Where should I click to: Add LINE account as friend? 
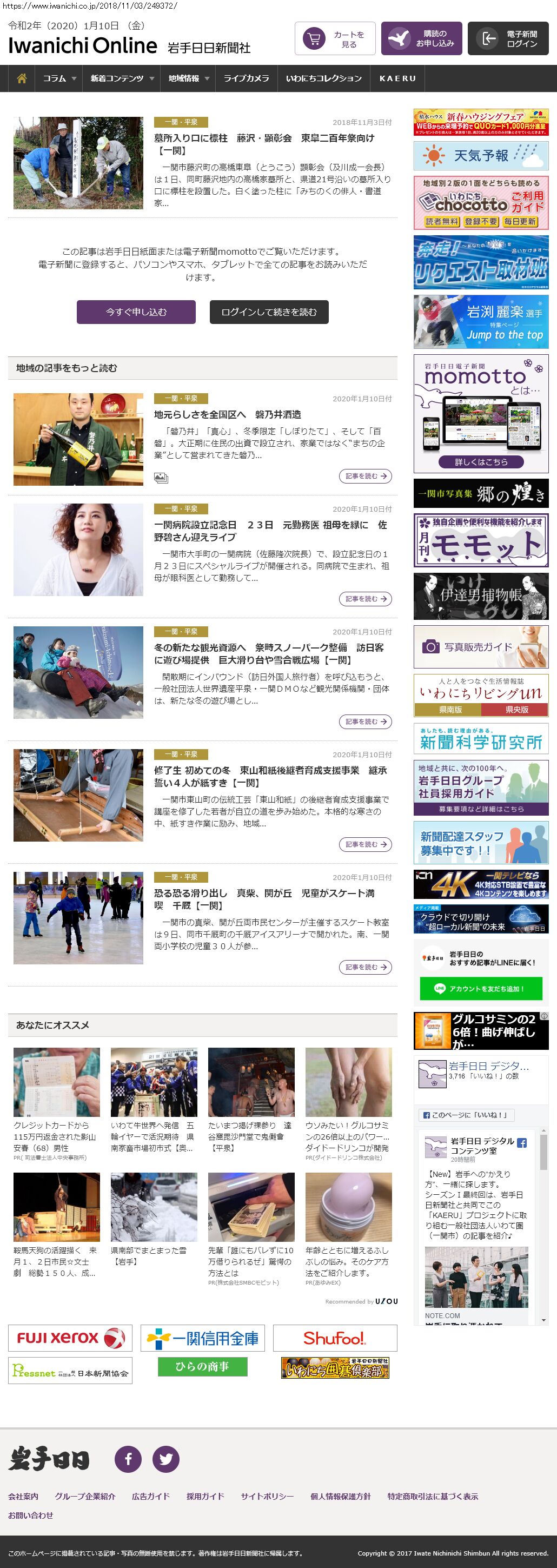click(480, 989)
